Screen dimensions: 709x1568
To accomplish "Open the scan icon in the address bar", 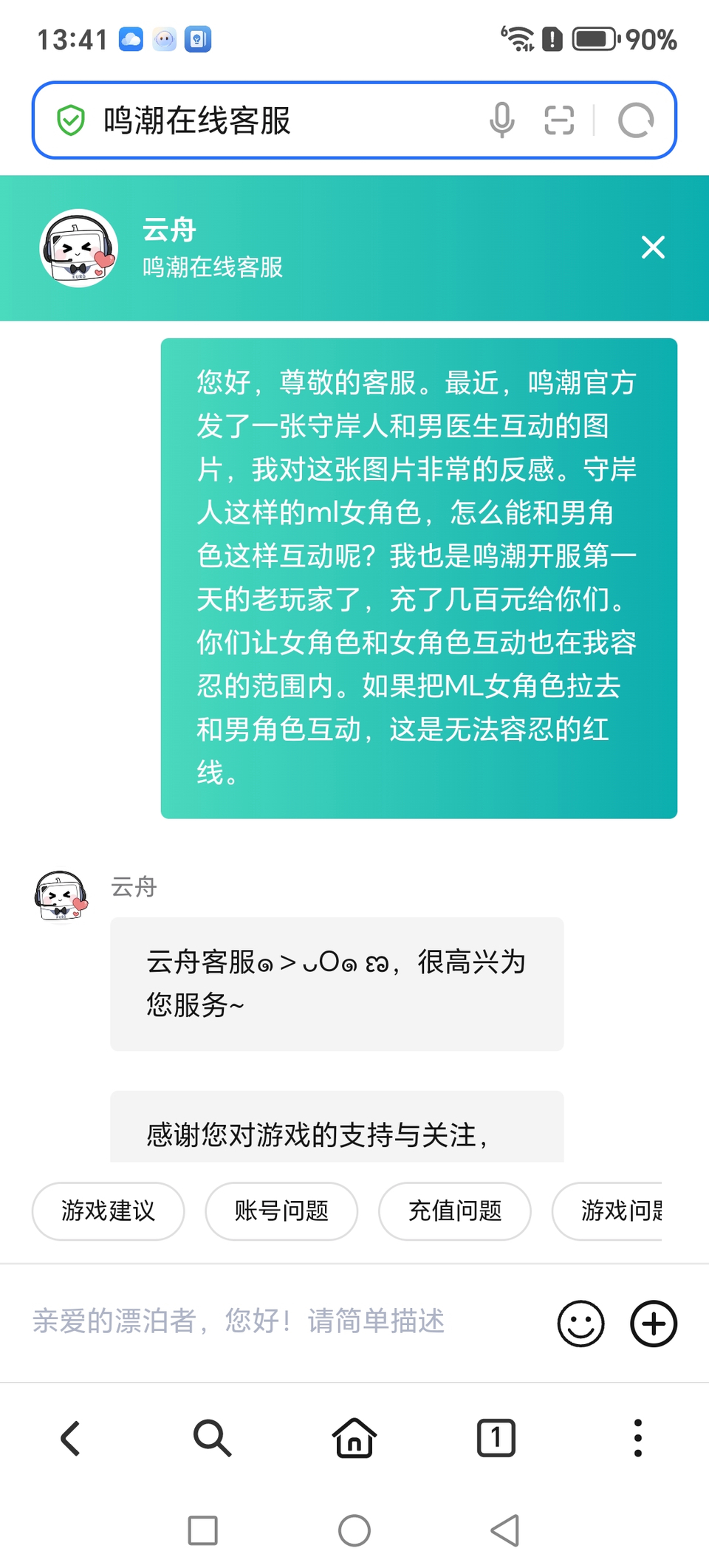I will pos(559,120).
